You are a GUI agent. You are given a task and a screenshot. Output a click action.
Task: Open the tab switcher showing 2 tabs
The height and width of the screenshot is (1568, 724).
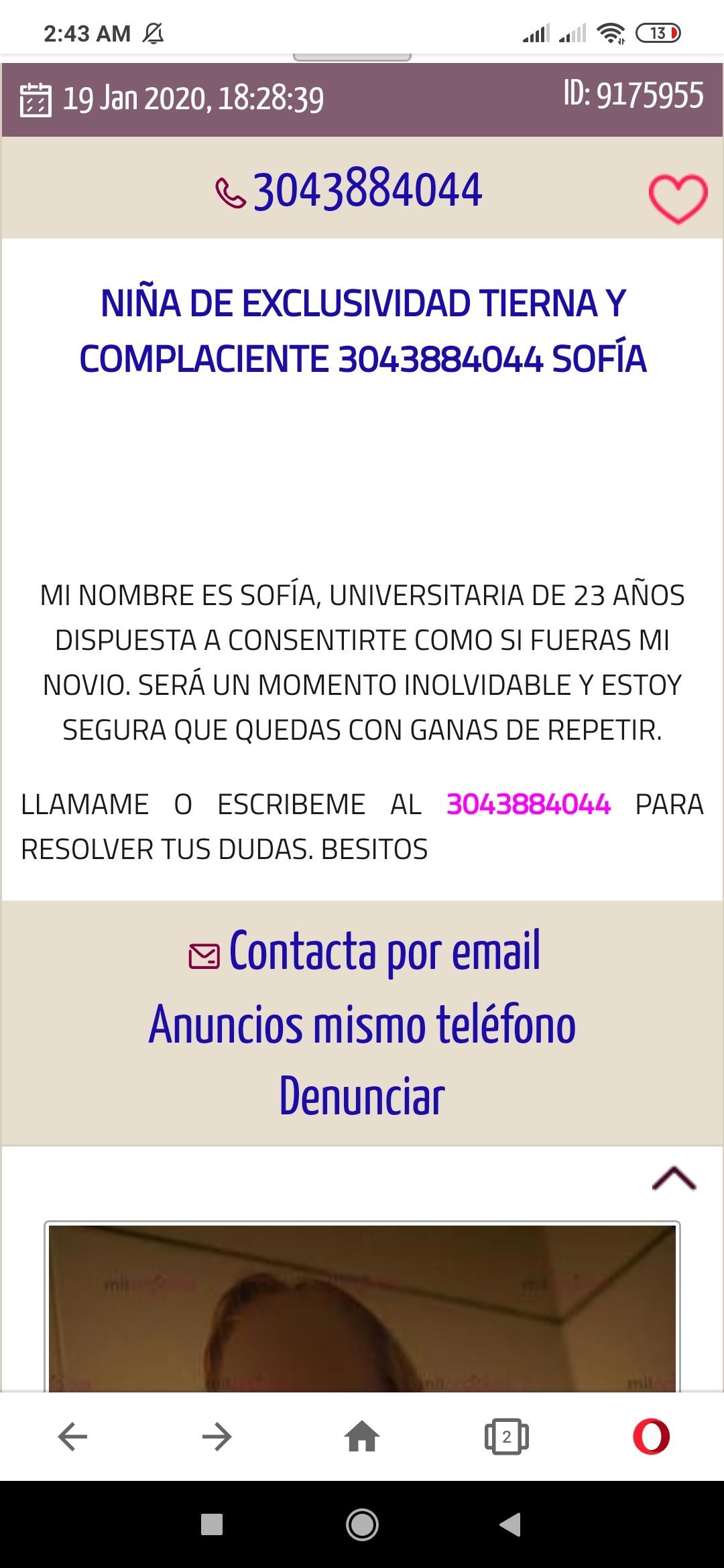click(x=507, y=1437)
